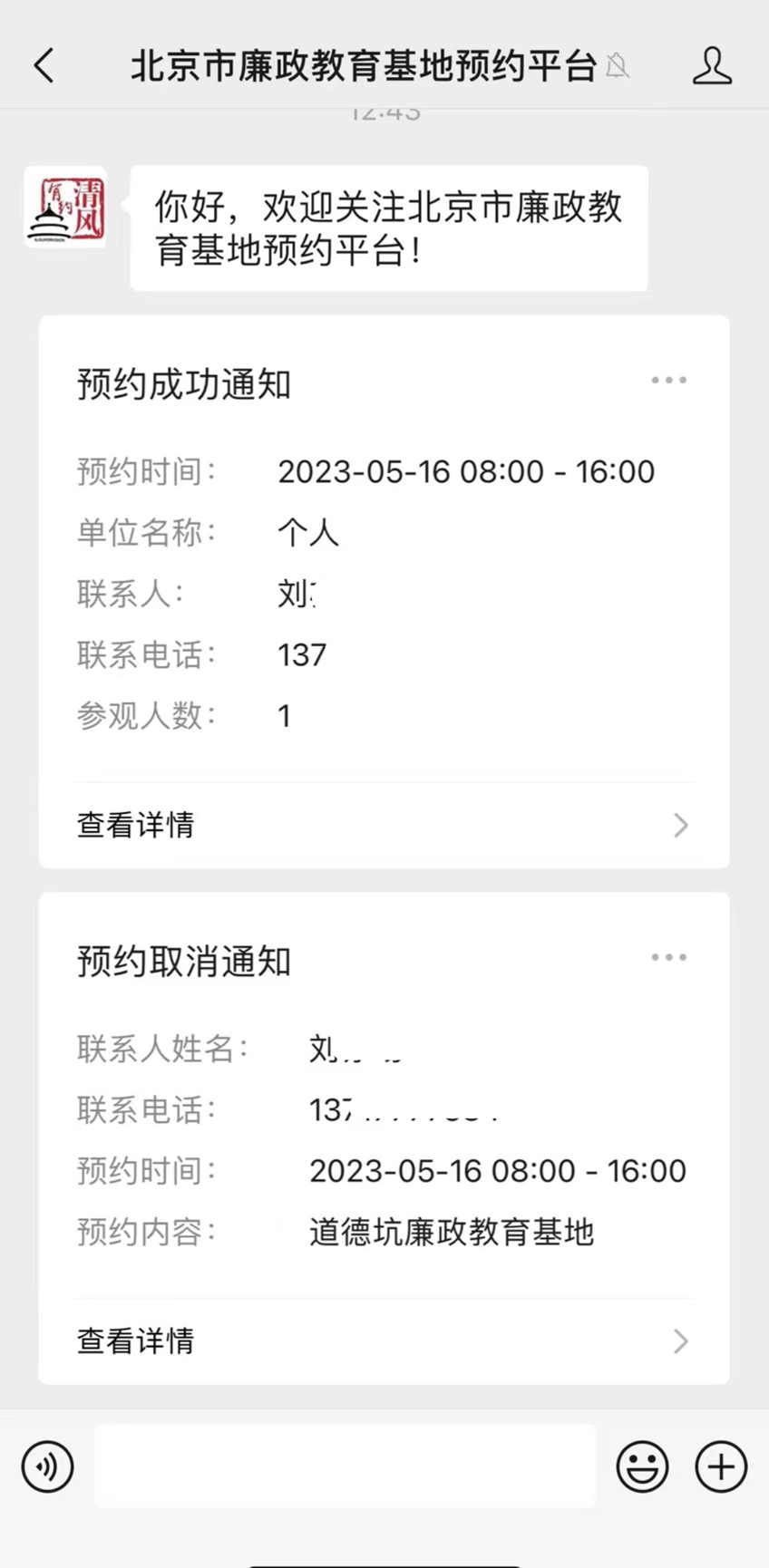The width and height of the screenshot is (769, 1568).
Task: Go back from the chat
Action: coord(44,65)
